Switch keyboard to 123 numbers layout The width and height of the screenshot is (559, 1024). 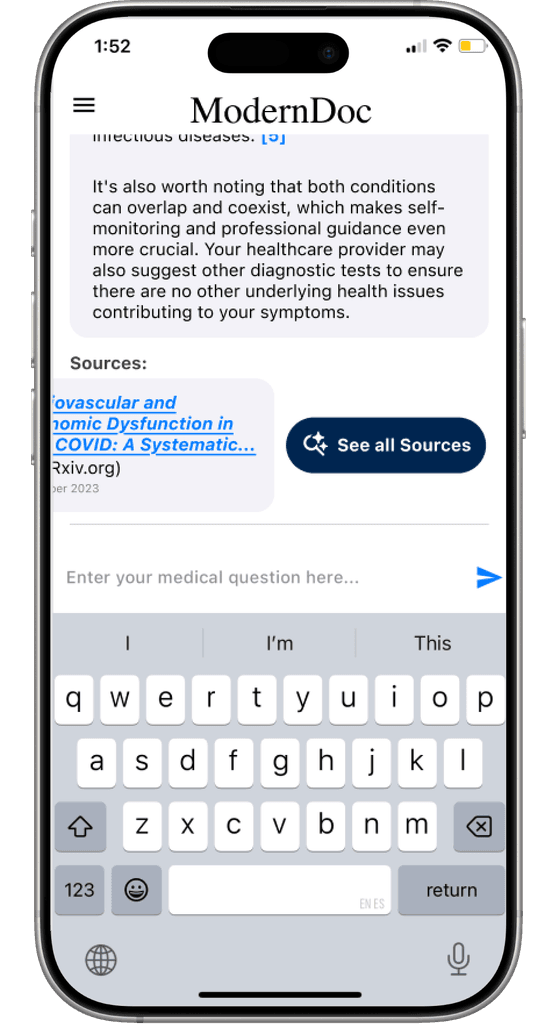coord(80,890)
